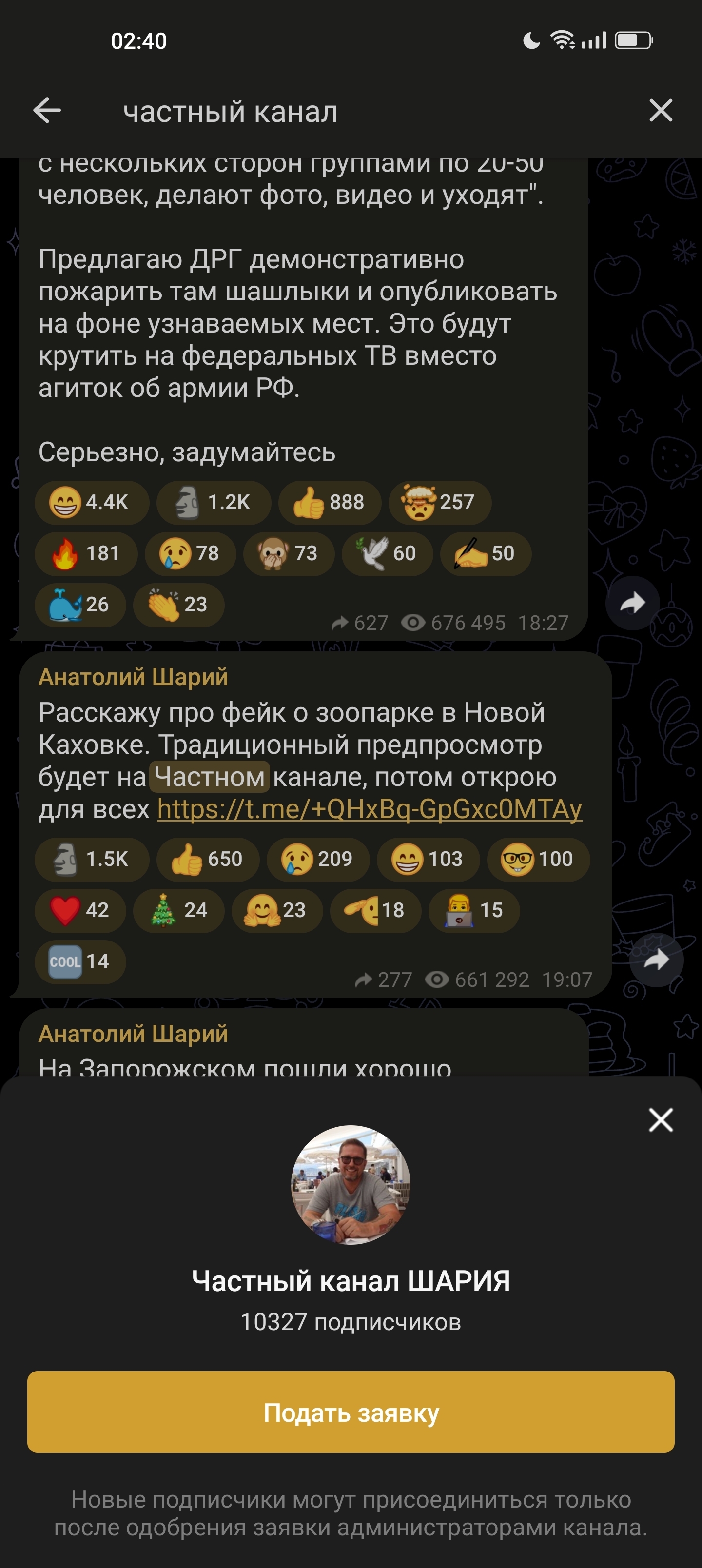React with thumbs up showing 650
This screenshot has height=1568, width=702.
click(x=208, y=860)
